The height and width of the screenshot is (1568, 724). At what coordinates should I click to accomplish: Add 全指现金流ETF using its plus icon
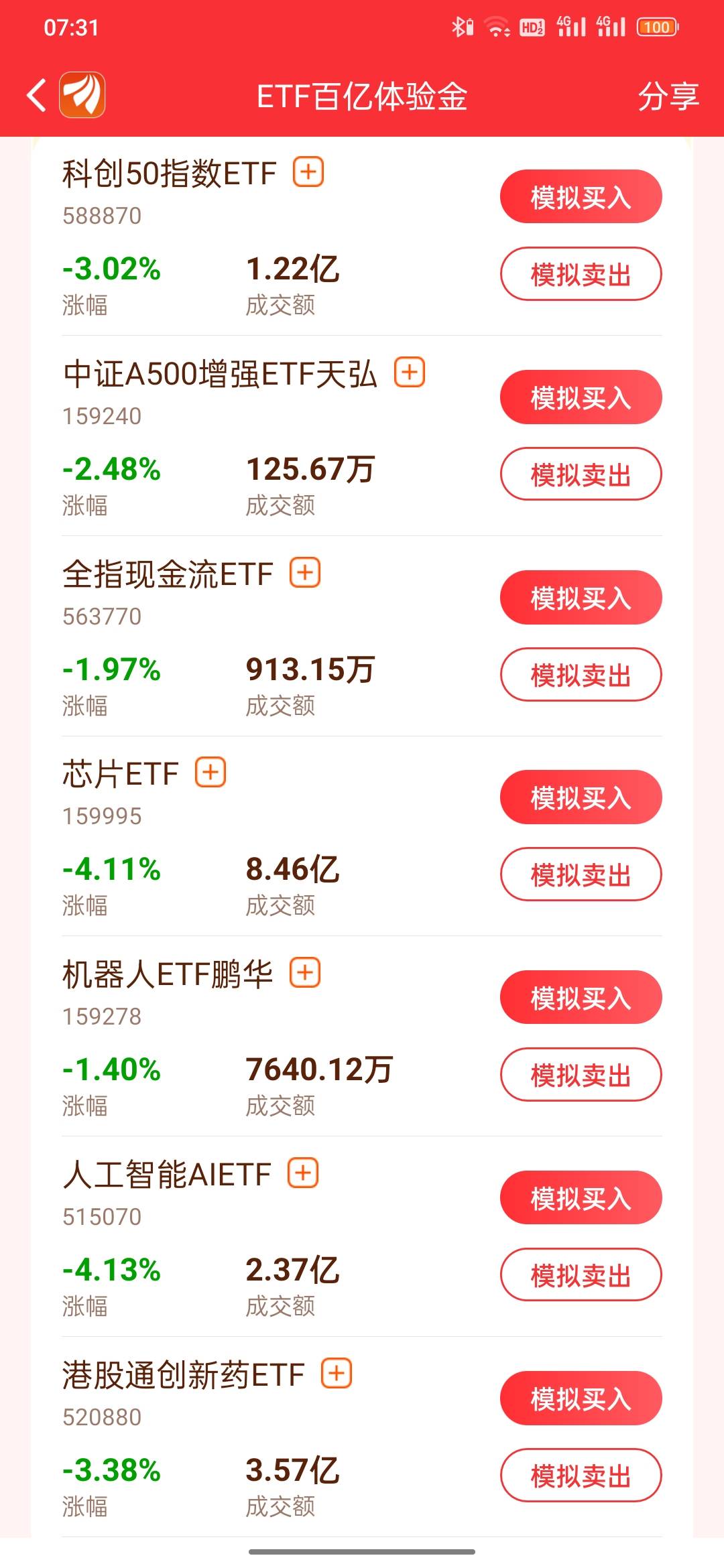pos(305,573)
